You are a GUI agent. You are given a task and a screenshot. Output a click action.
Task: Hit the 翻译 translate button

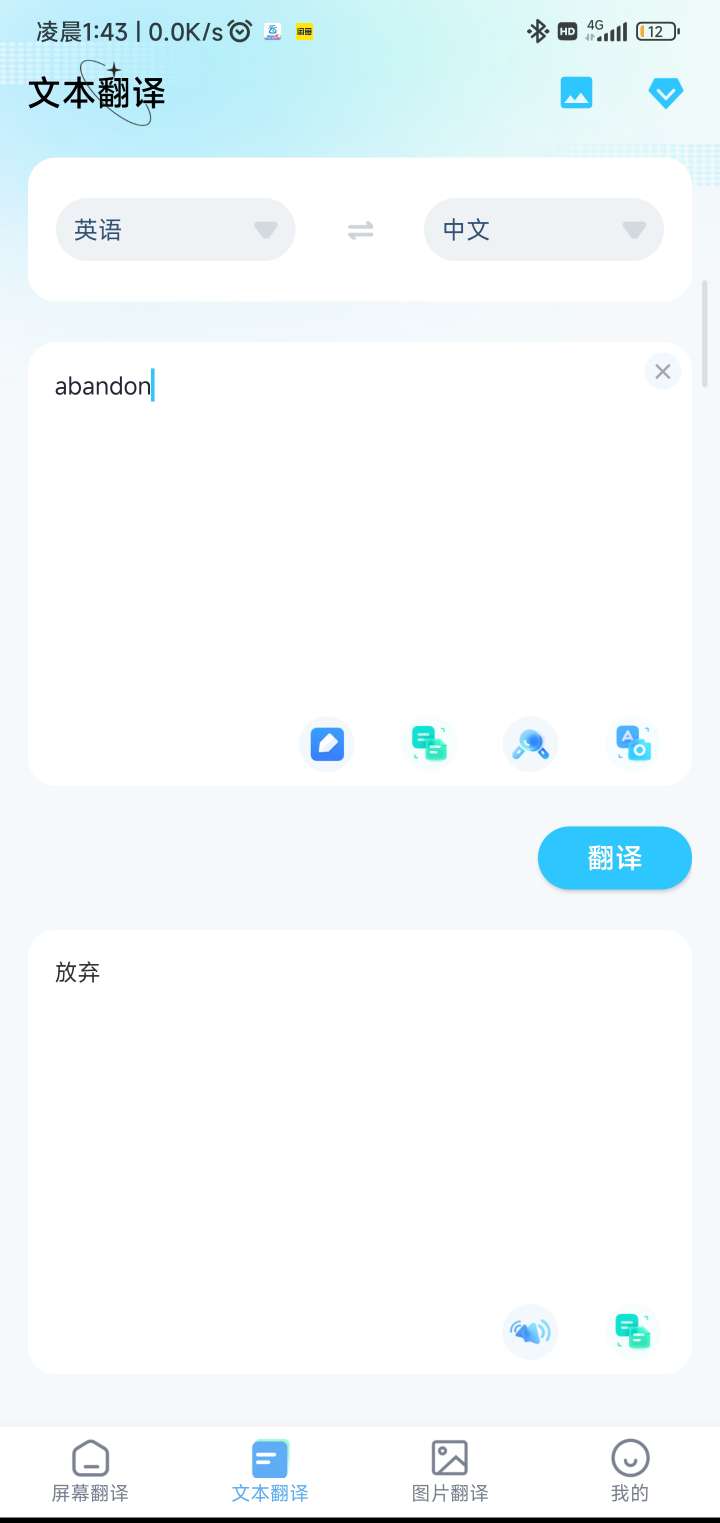(x=614, y=858)
